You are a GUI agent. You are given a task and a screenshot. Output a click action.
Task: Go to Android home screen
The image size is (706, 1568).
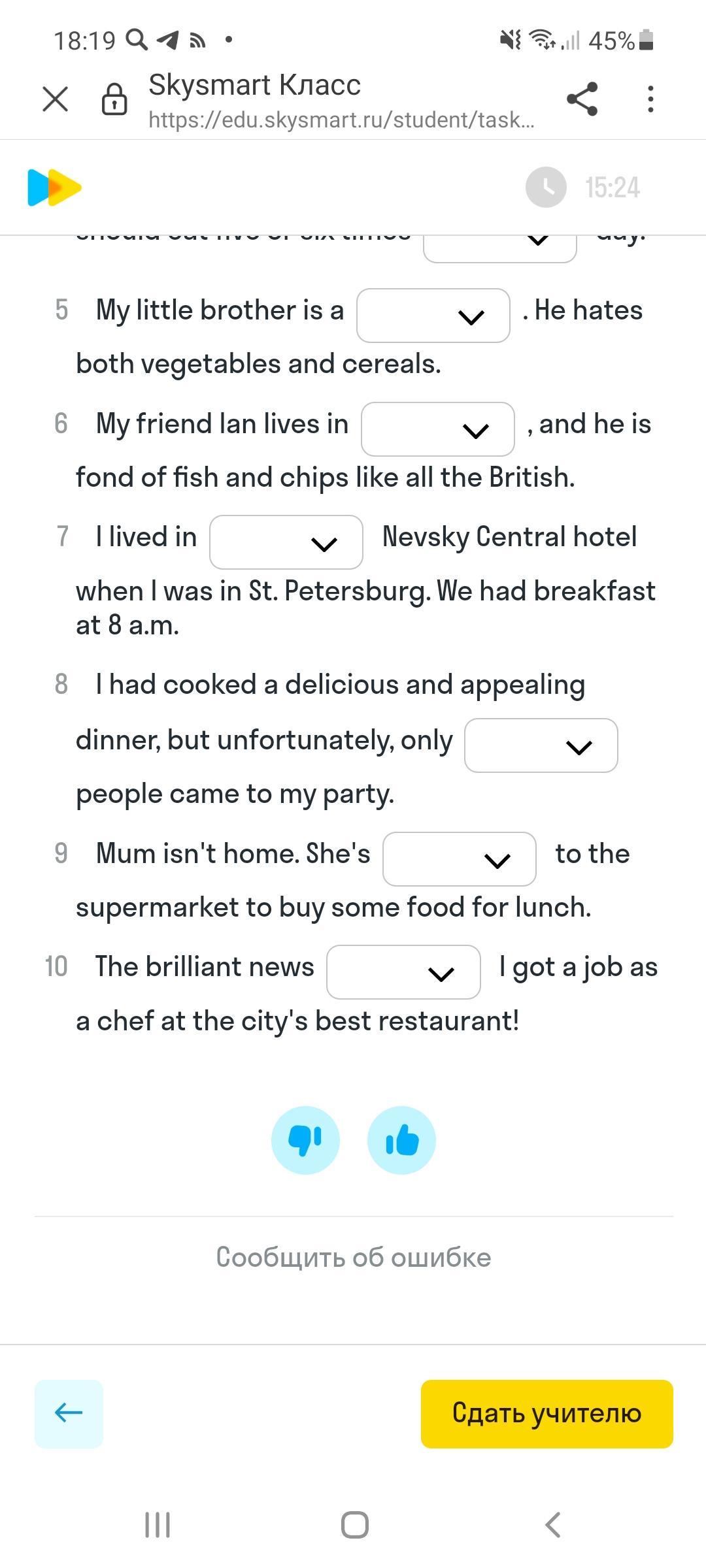coord(354,1525)
